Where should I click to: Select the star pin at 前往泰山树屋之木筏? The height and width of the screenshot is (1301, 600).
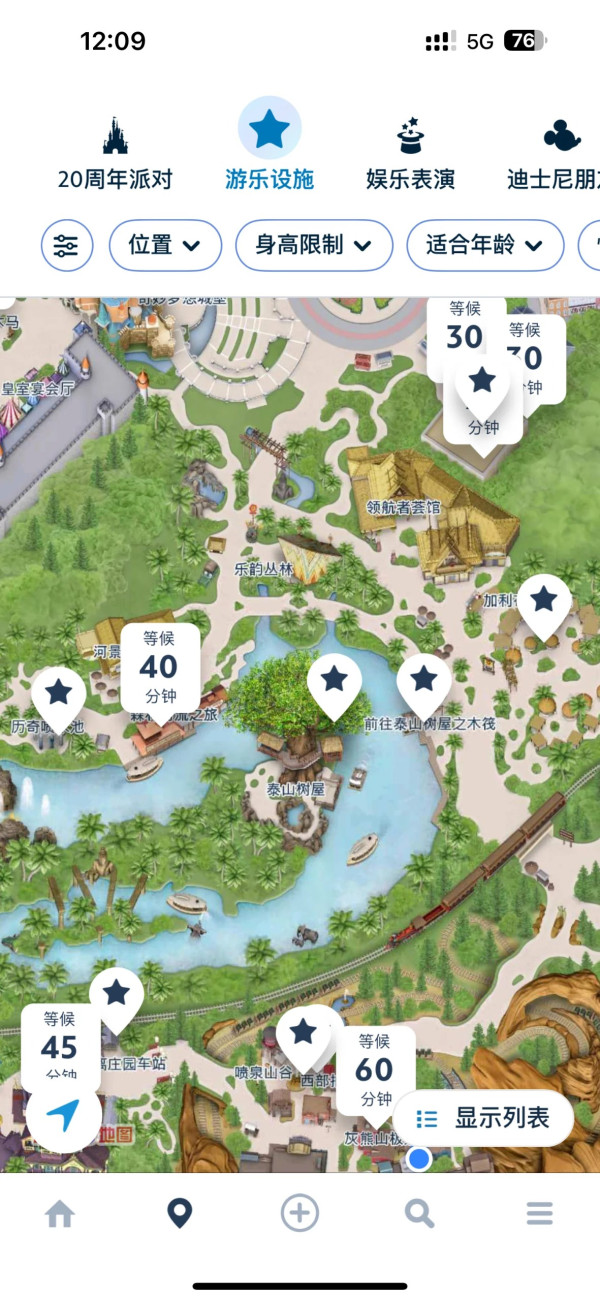tap(424, 682)
